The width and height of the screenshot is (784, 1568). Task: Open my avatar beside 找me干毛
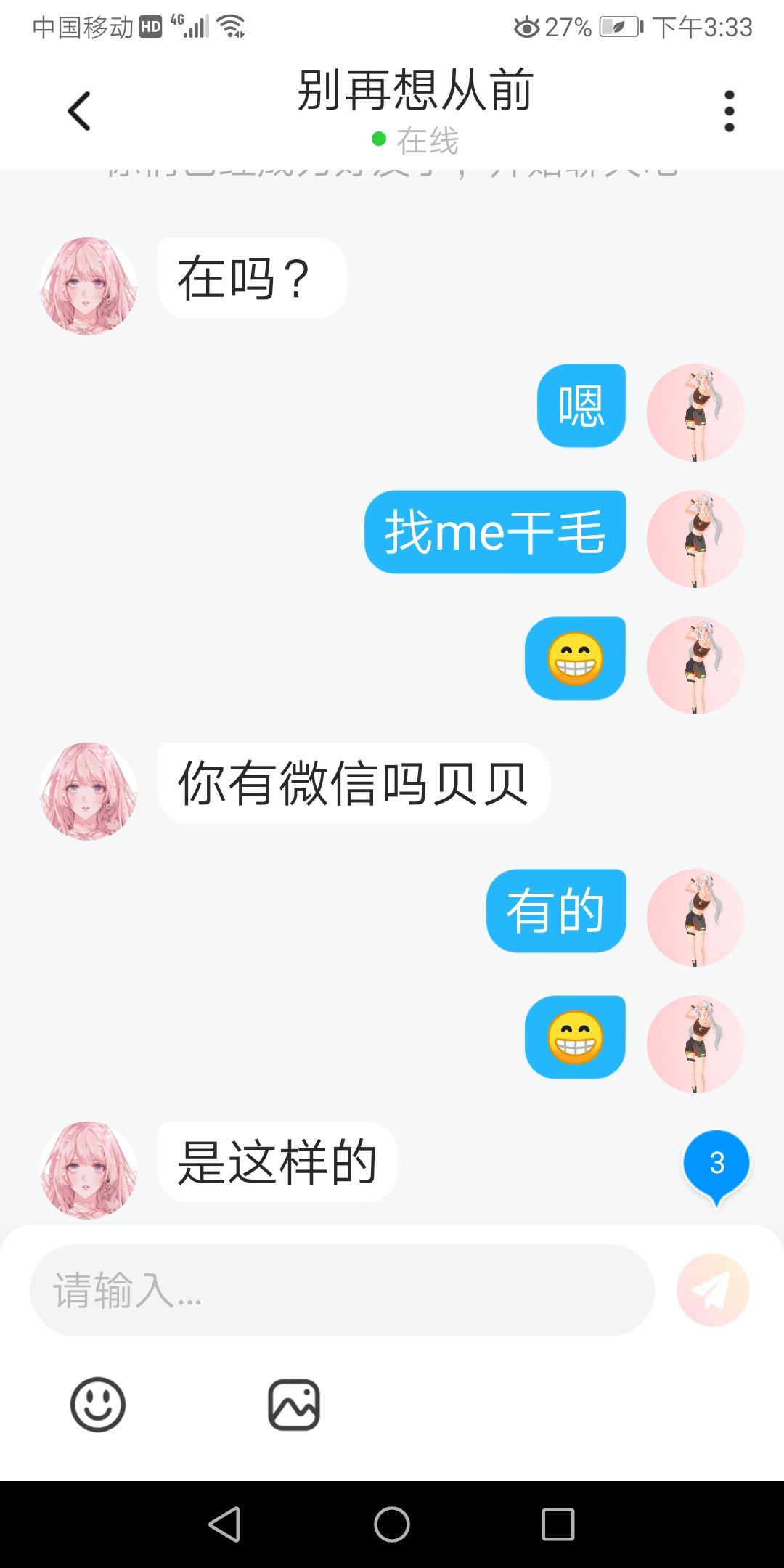[695, 539]
